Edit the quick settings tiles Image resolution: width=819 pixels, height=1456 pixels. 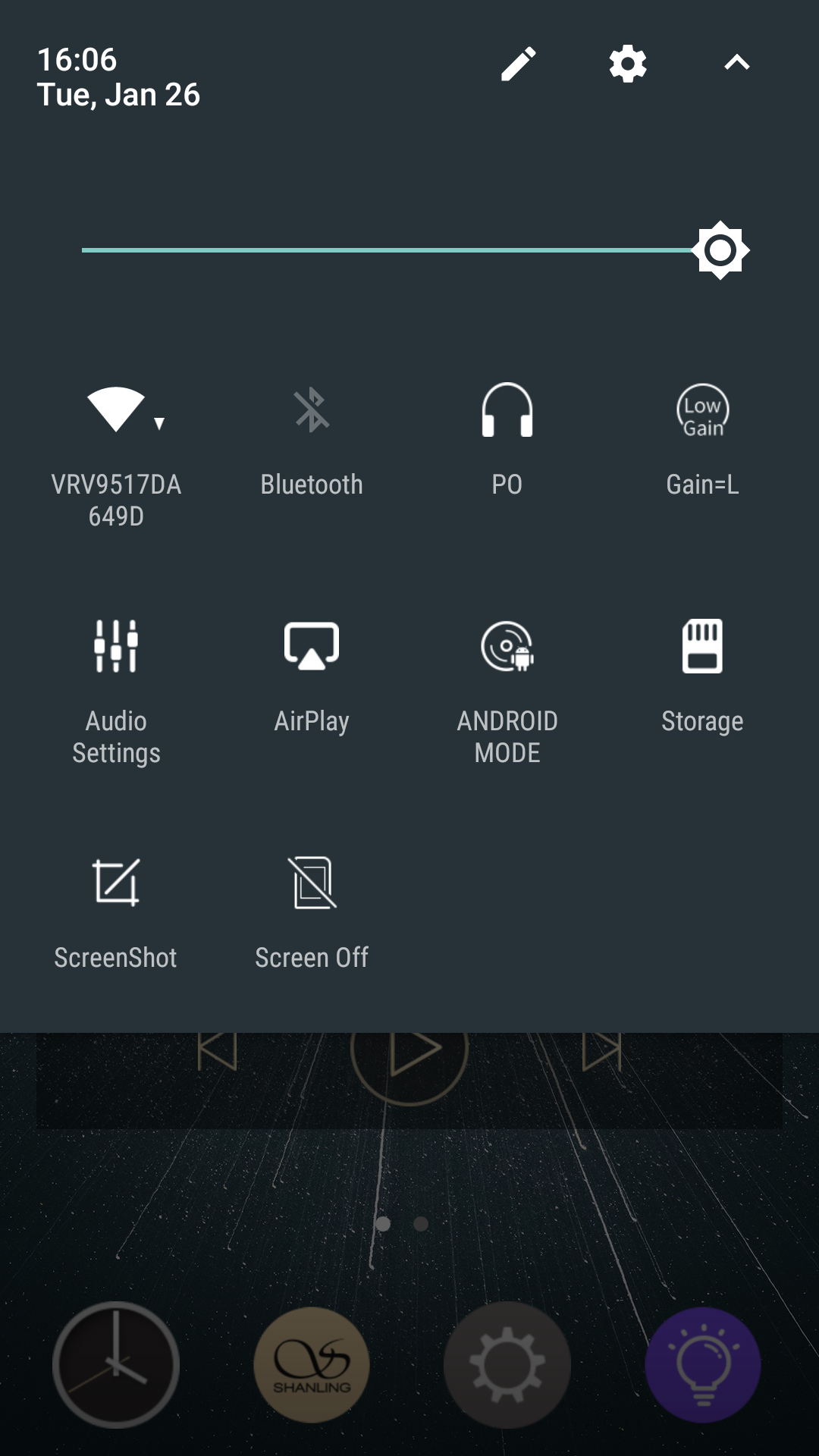(519, 64)
